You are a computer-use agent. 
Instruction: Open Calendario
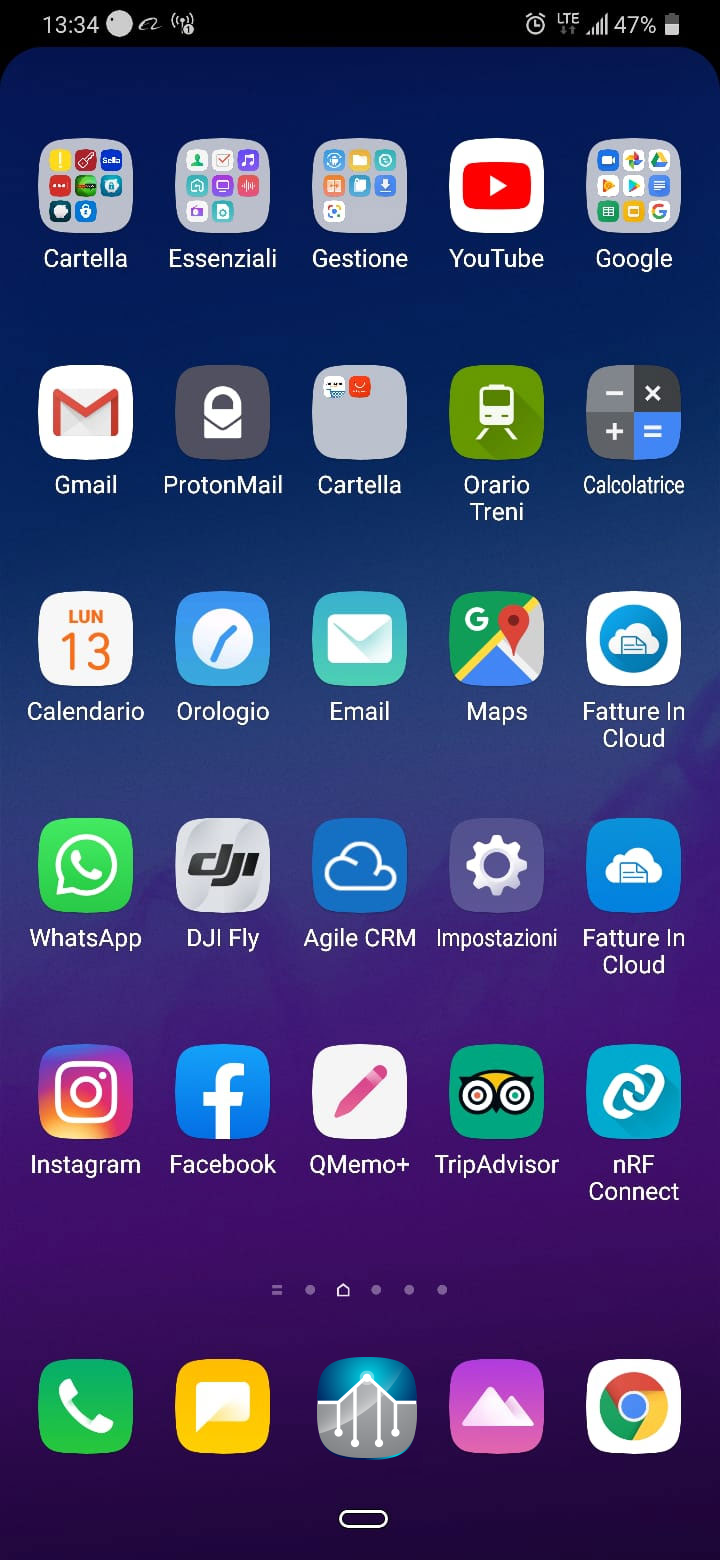tap(85, 640)
